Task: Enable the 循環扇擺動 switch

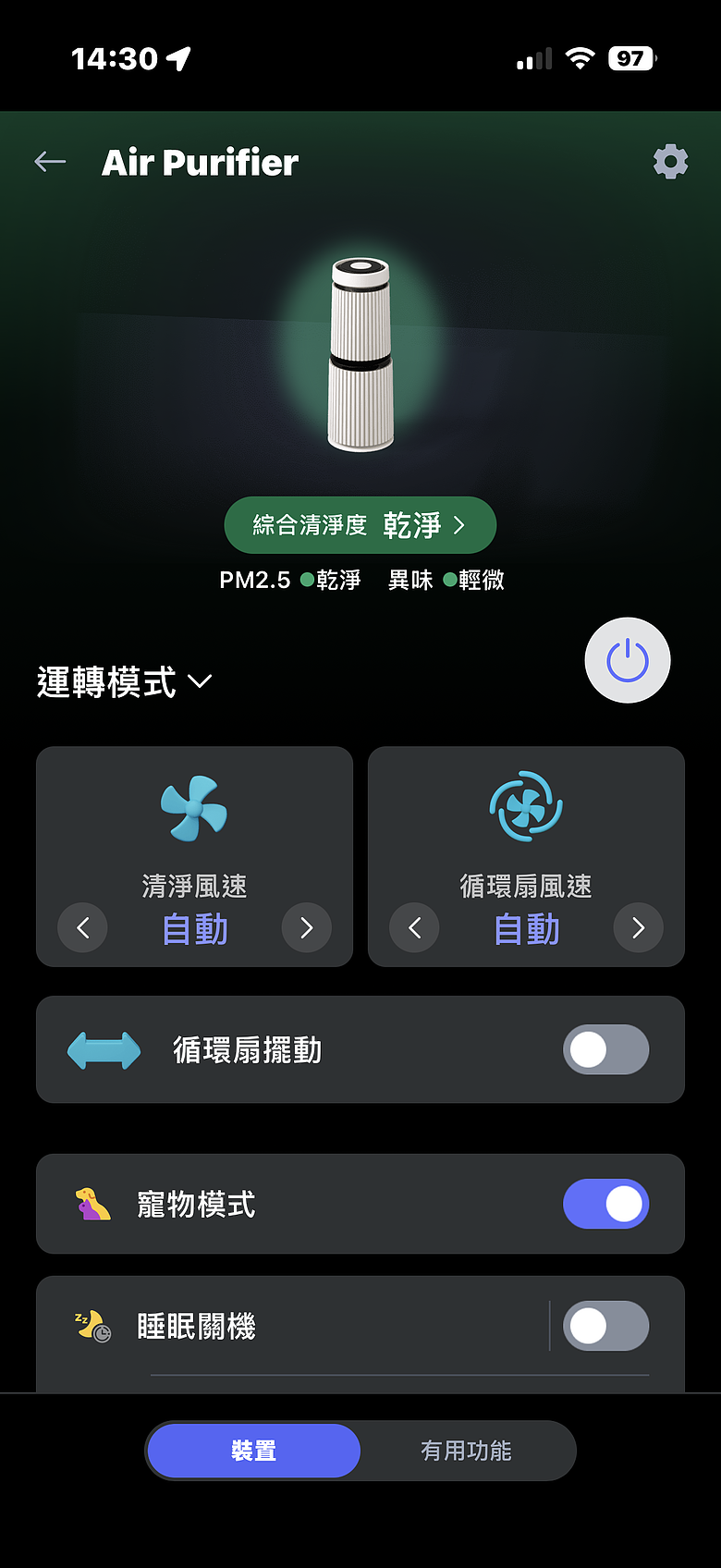Action: 606,1049
